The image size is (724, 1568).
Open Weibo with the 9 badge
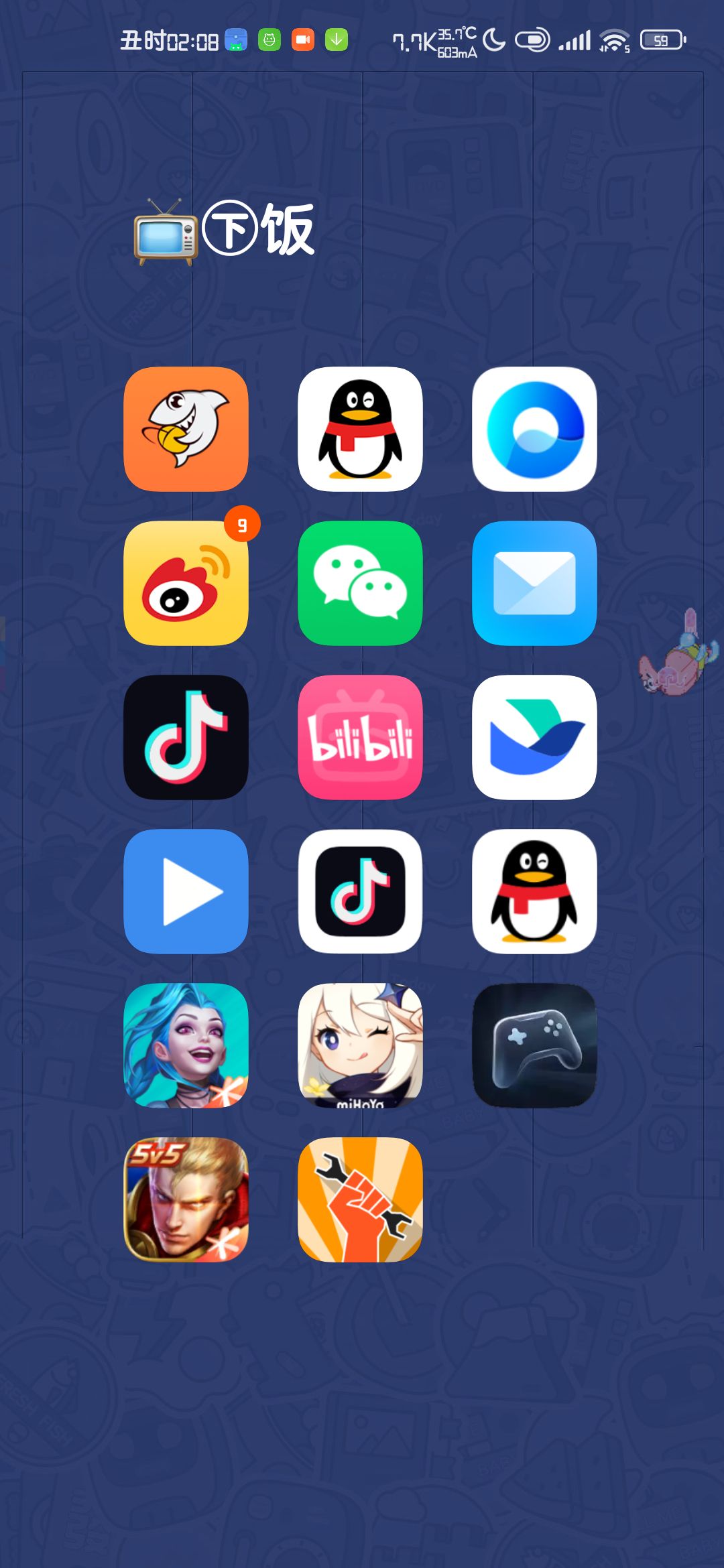click(x=186, y=583)
